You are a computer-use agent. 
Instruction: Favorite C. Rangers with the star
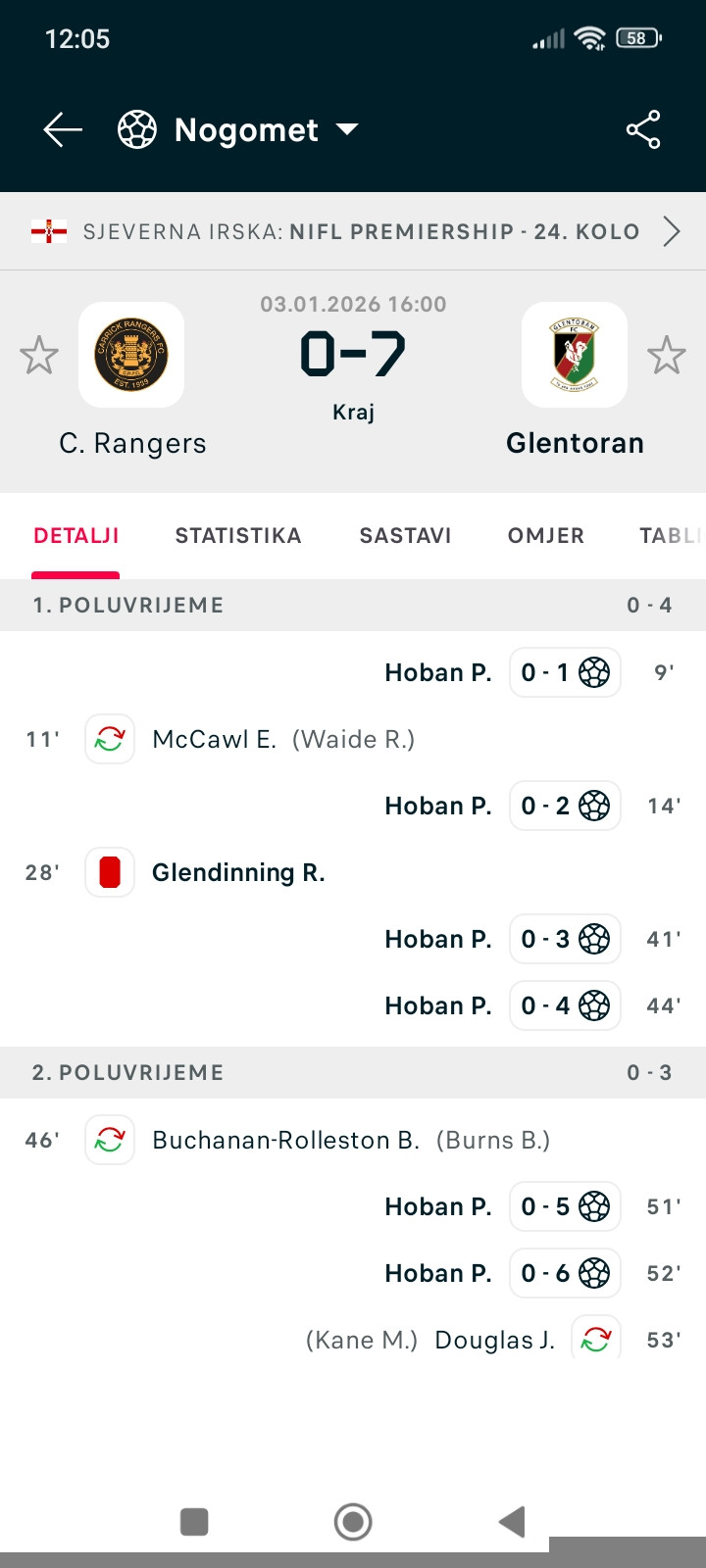[39, 355]
